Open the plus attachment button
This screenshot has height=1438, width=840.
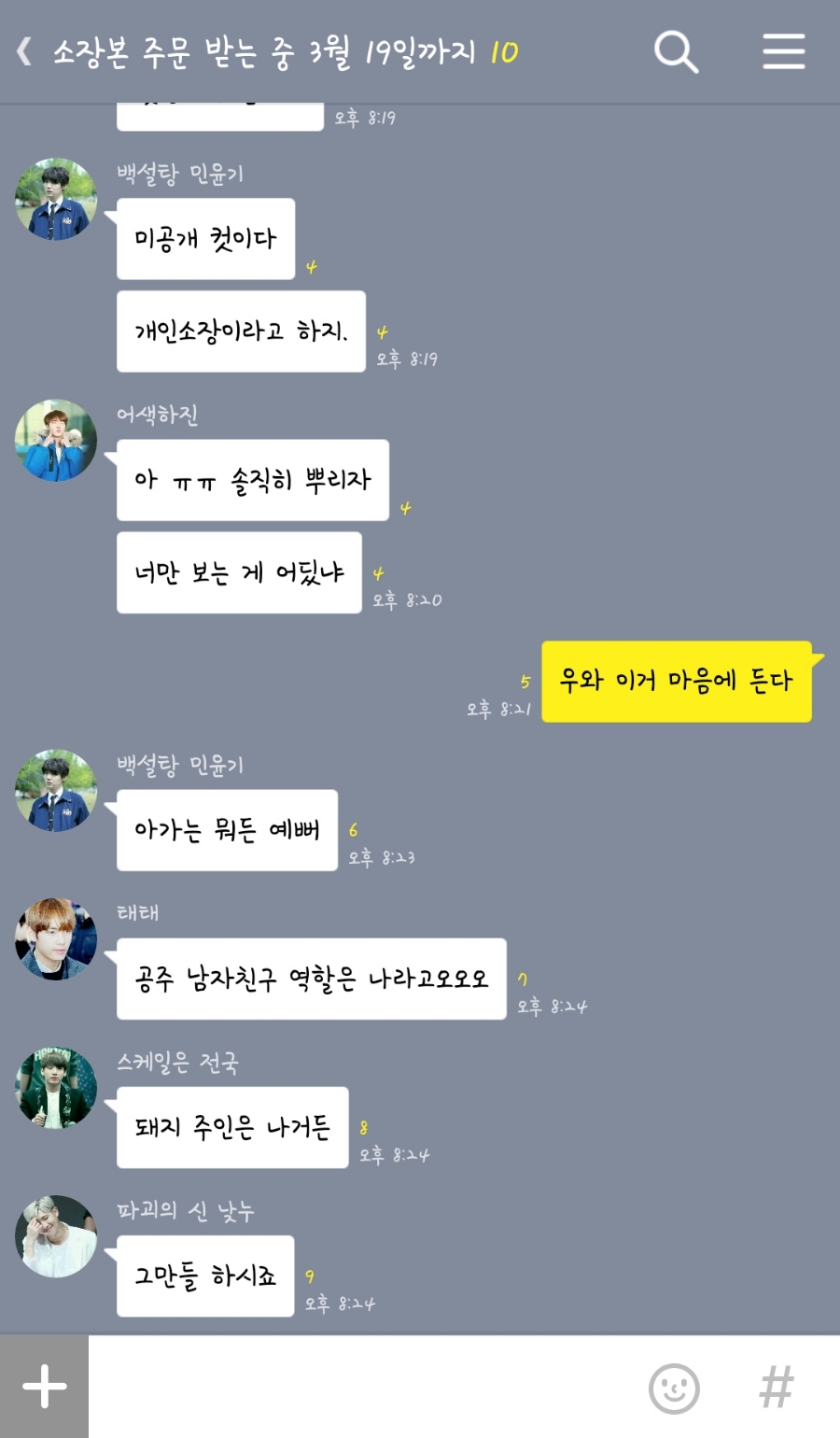pyautogui.click(x=44, y=1387)
